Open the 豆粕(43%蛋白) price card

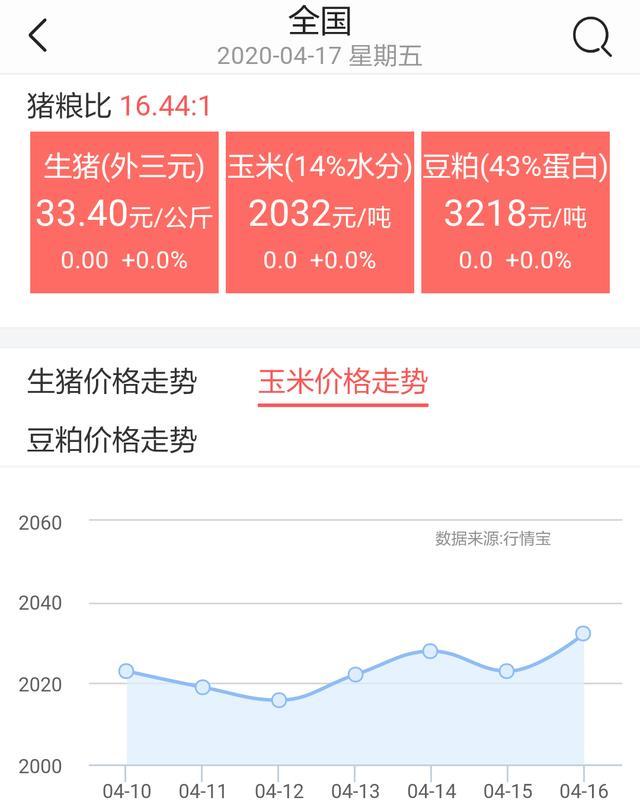pyautogui.click(x=515, y=212)
